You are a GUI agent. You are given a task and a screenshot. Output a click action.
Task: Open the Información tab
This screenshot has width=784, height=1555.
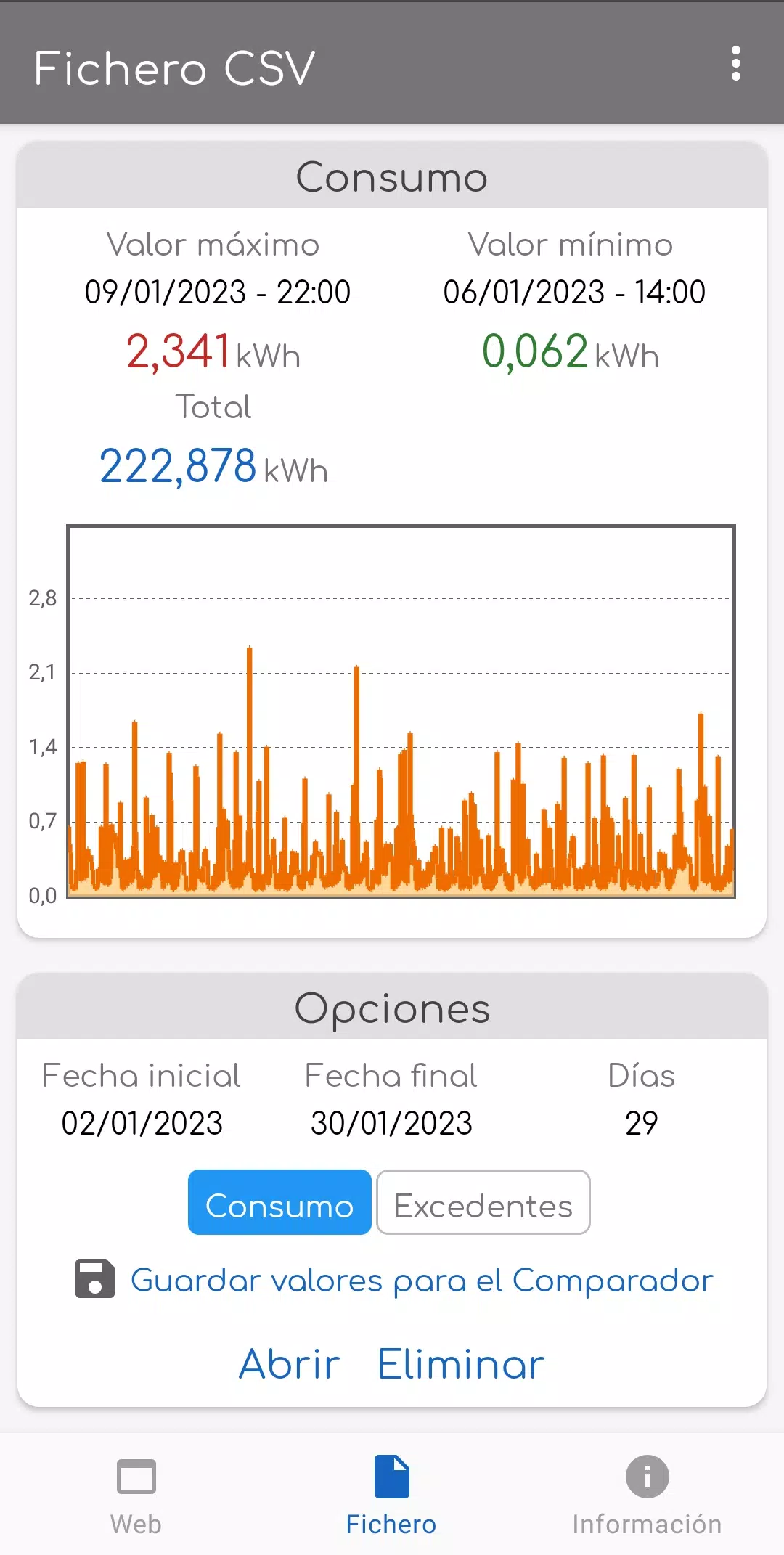647,1495
